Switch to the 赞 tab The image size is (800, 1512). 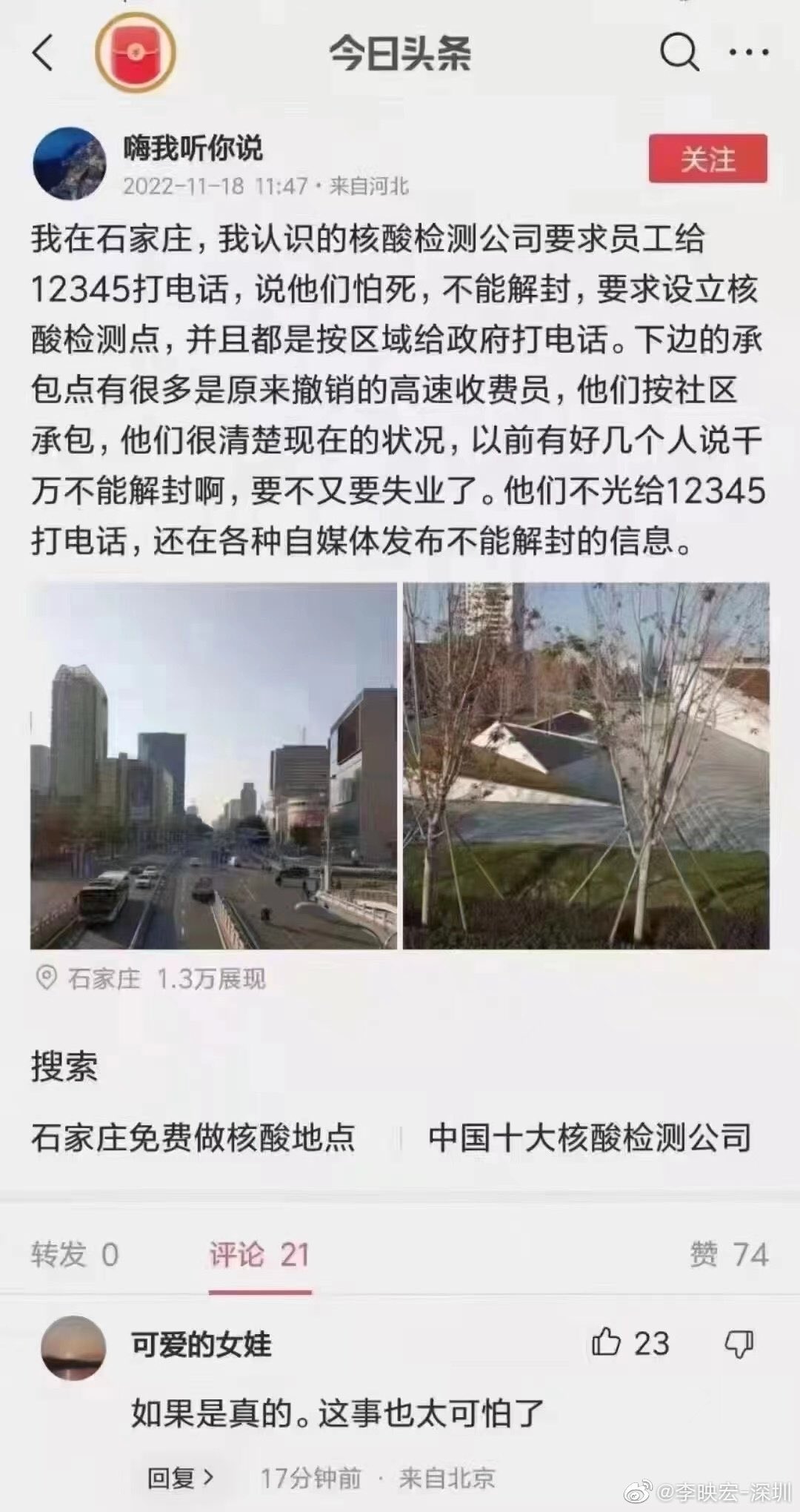point(729,1255)
